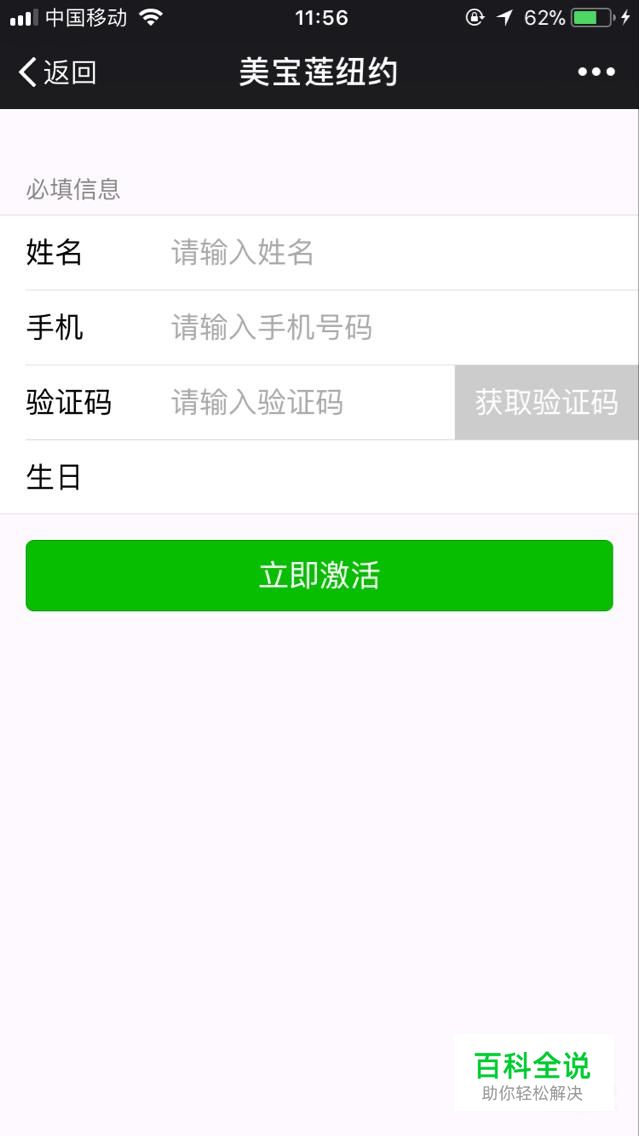This screenshot has width=639, height=1136.
Task: Request a code via 获取验证码
Action: [546, 402]
